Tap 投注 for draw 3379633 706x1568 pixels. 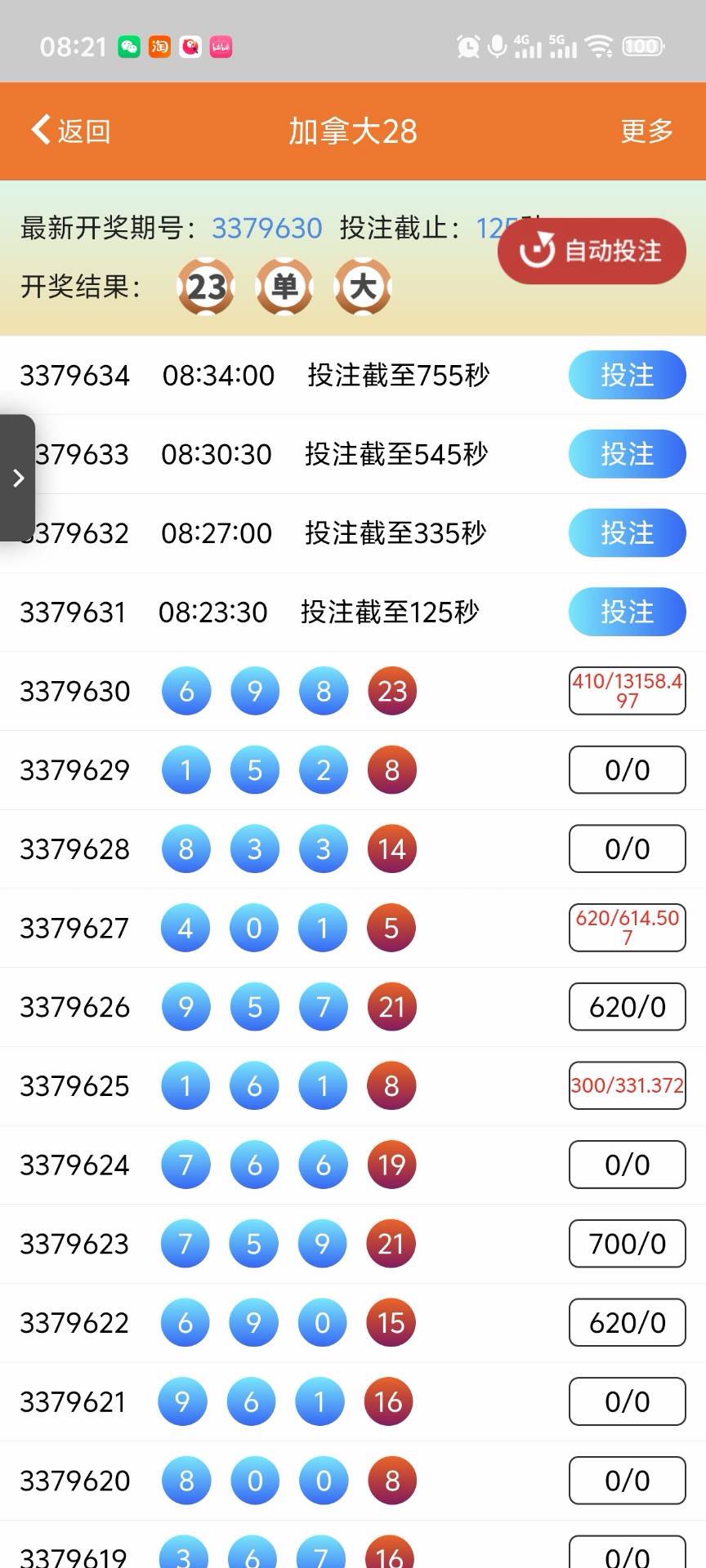coord(627,454)
